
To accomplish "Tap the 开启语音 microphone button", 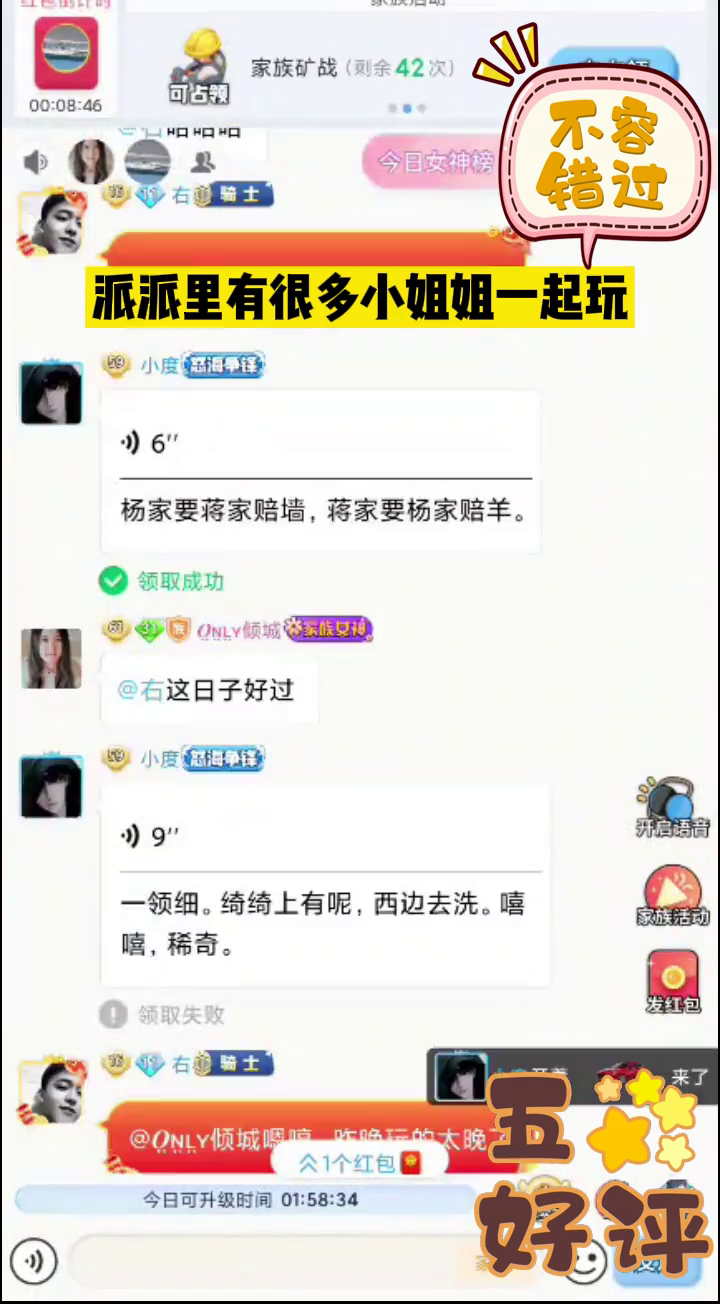I will coord(671,806).
